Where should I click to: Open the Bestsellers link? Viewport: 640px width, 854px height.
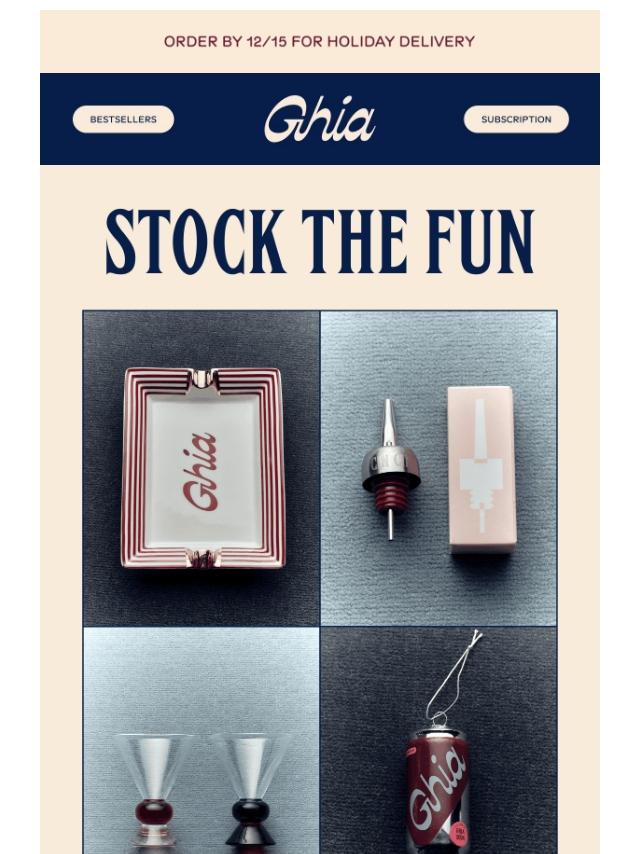click(123, 119)
